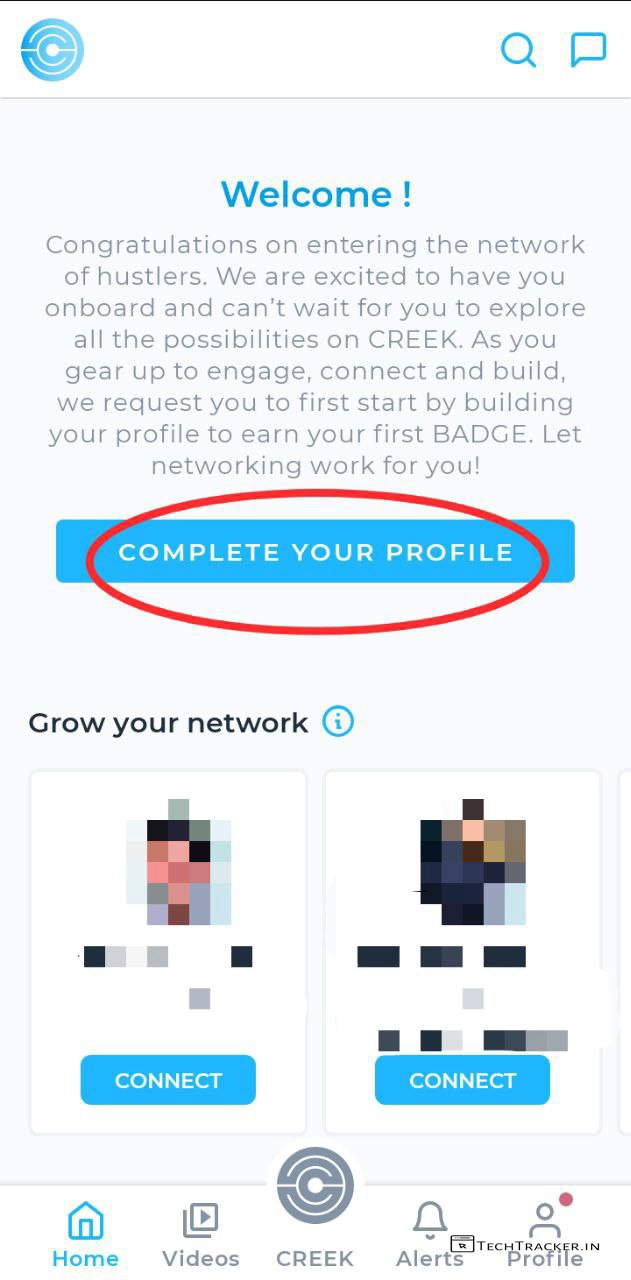This screenshot has height=1280, width=631.
Task: Open the search icon
Action: click(517, 49)
